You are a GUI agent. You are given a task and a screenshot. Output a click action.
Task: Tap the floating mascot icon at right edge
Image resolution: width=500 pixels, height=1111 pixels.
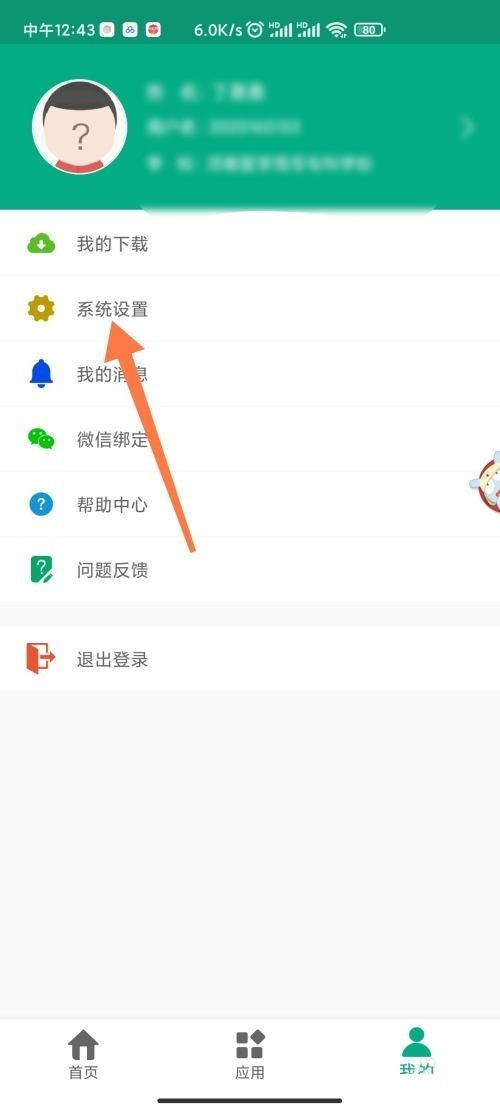coord(485,483)
